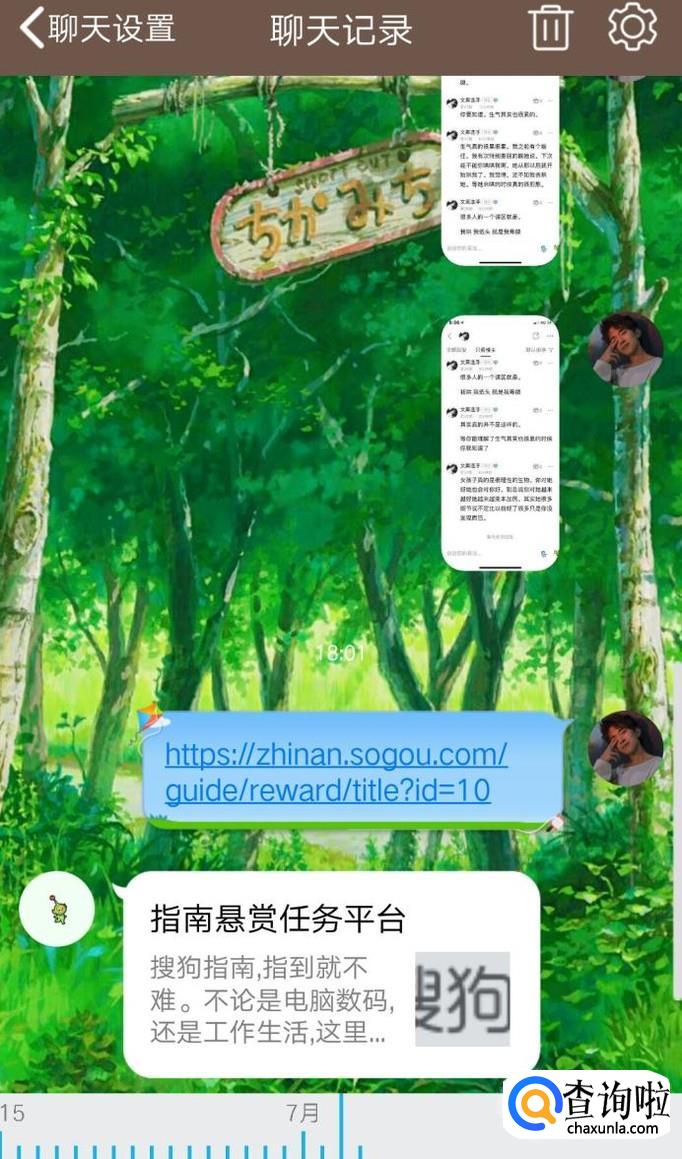
Task: View the upper shared screenshot image
Action: point(500,170)
